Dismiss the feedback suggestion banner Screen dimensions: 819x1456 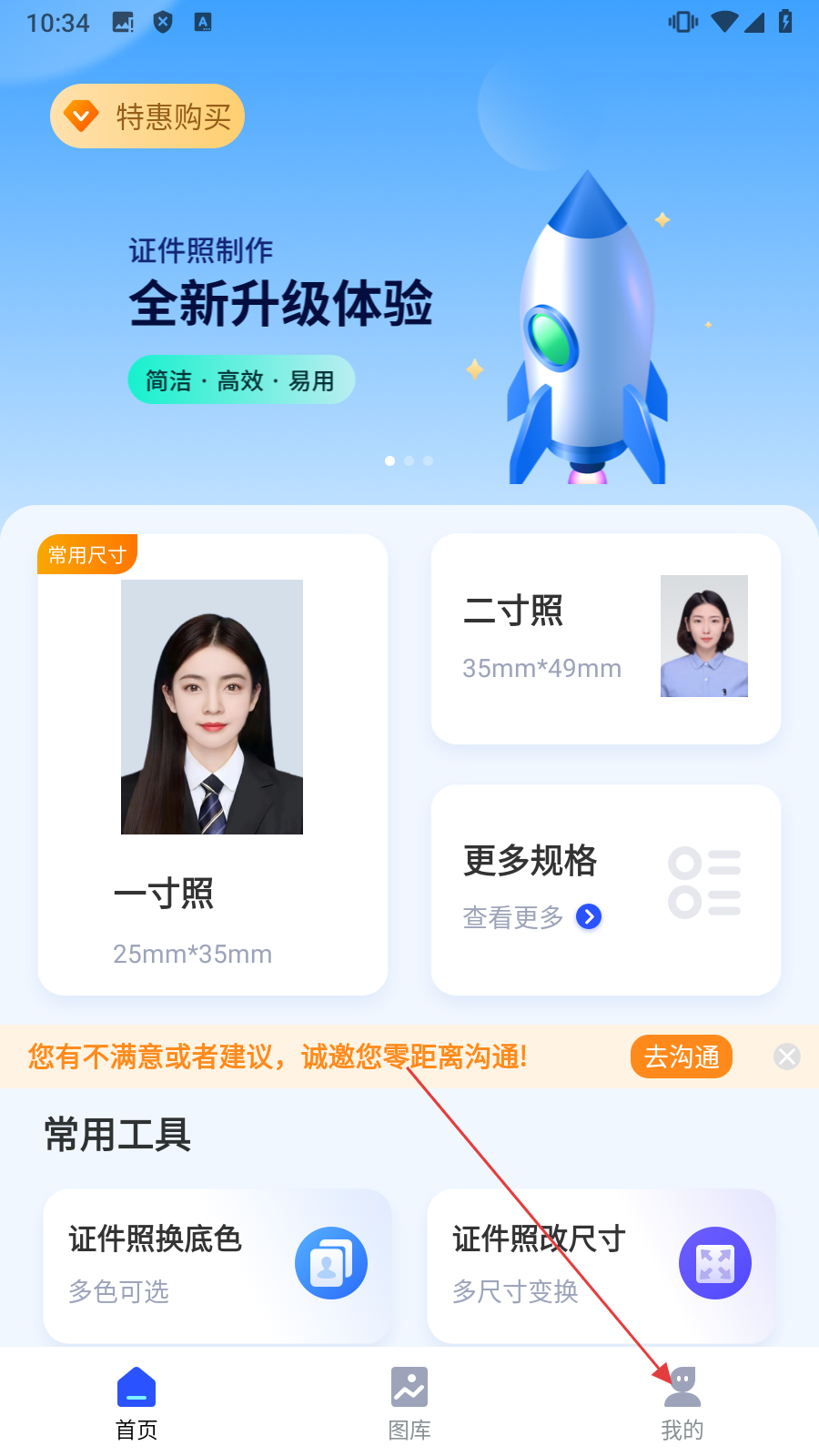(787, 1057)
